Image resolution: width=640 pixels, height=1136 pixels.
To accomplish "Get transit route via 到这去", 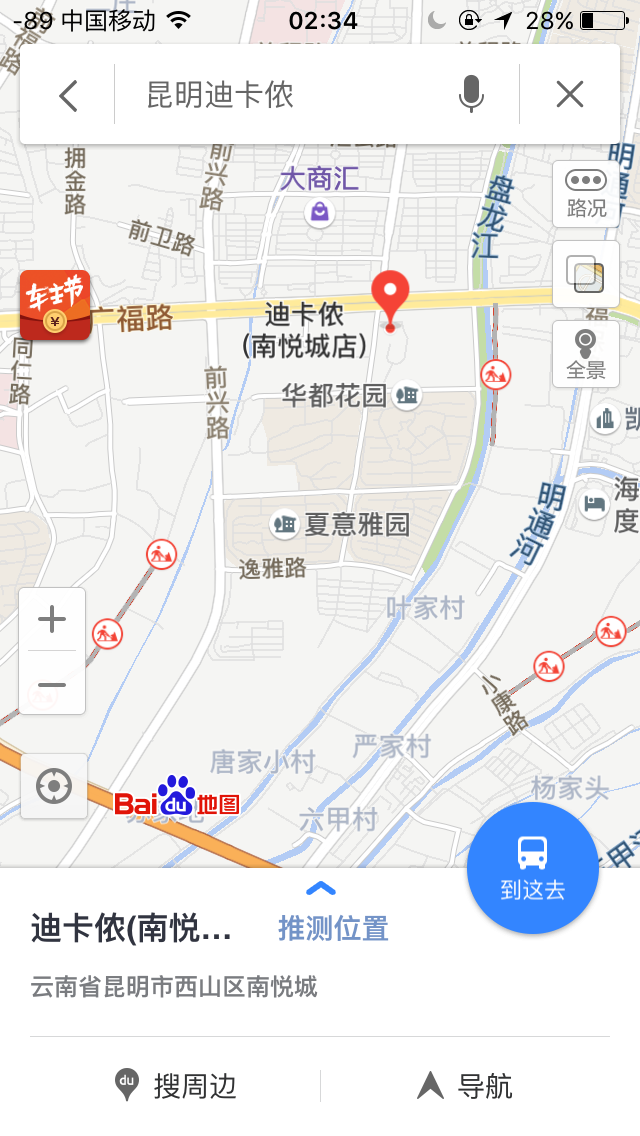I will pyautogui.click(x=532, y=867).
